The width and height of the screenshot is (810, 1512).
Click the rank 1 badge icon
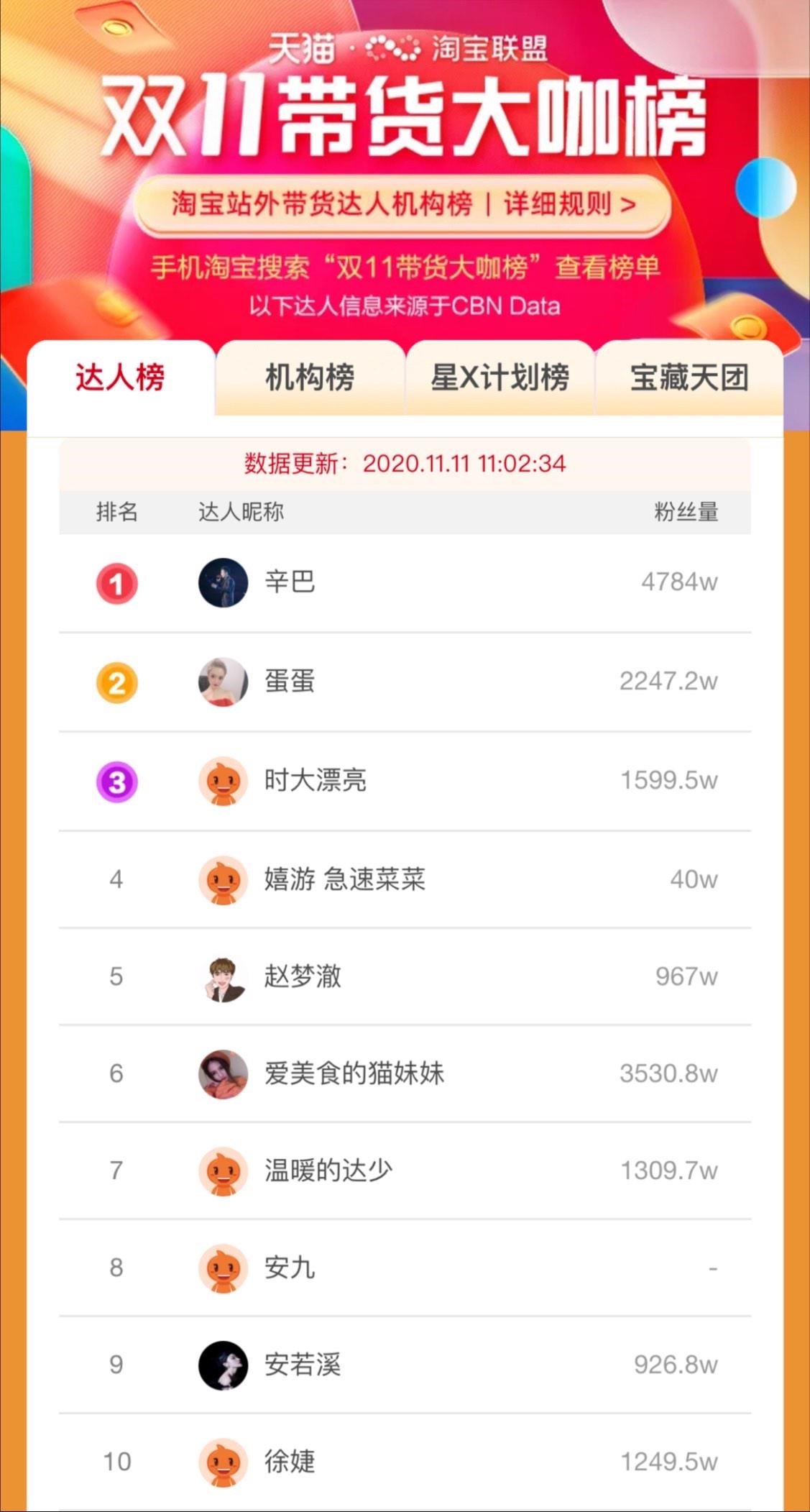point(116,583)
